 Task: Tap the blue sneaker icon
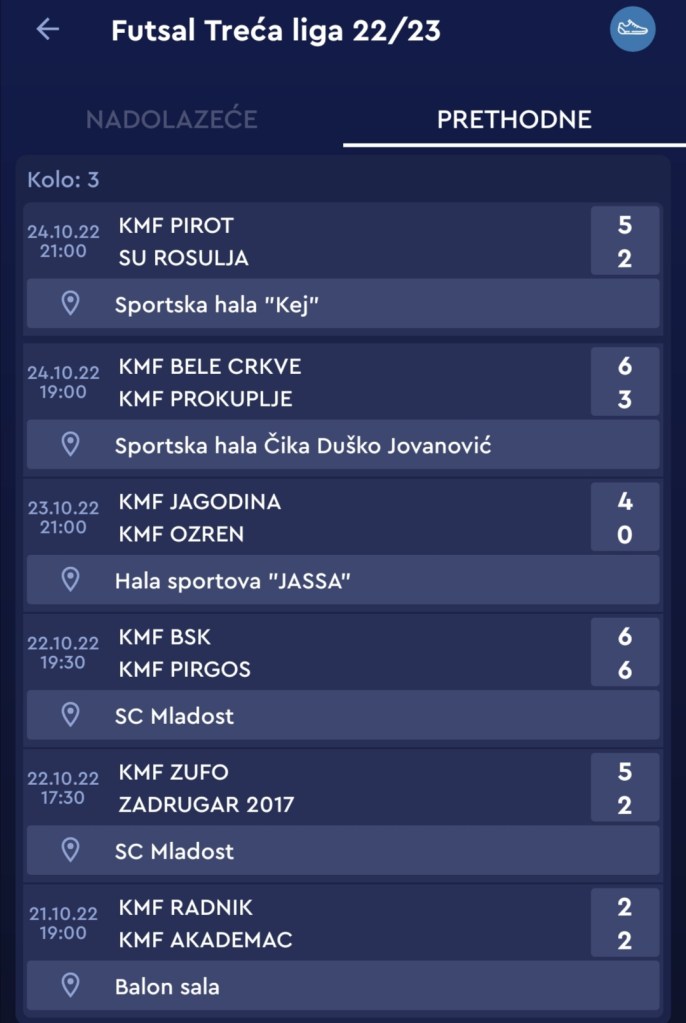632,29
